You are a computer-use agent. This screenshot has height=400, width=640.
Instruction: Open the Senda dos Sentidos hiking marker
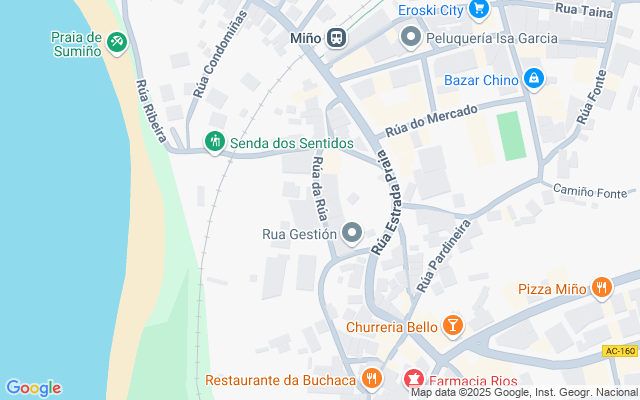click(x=214, y=143)
